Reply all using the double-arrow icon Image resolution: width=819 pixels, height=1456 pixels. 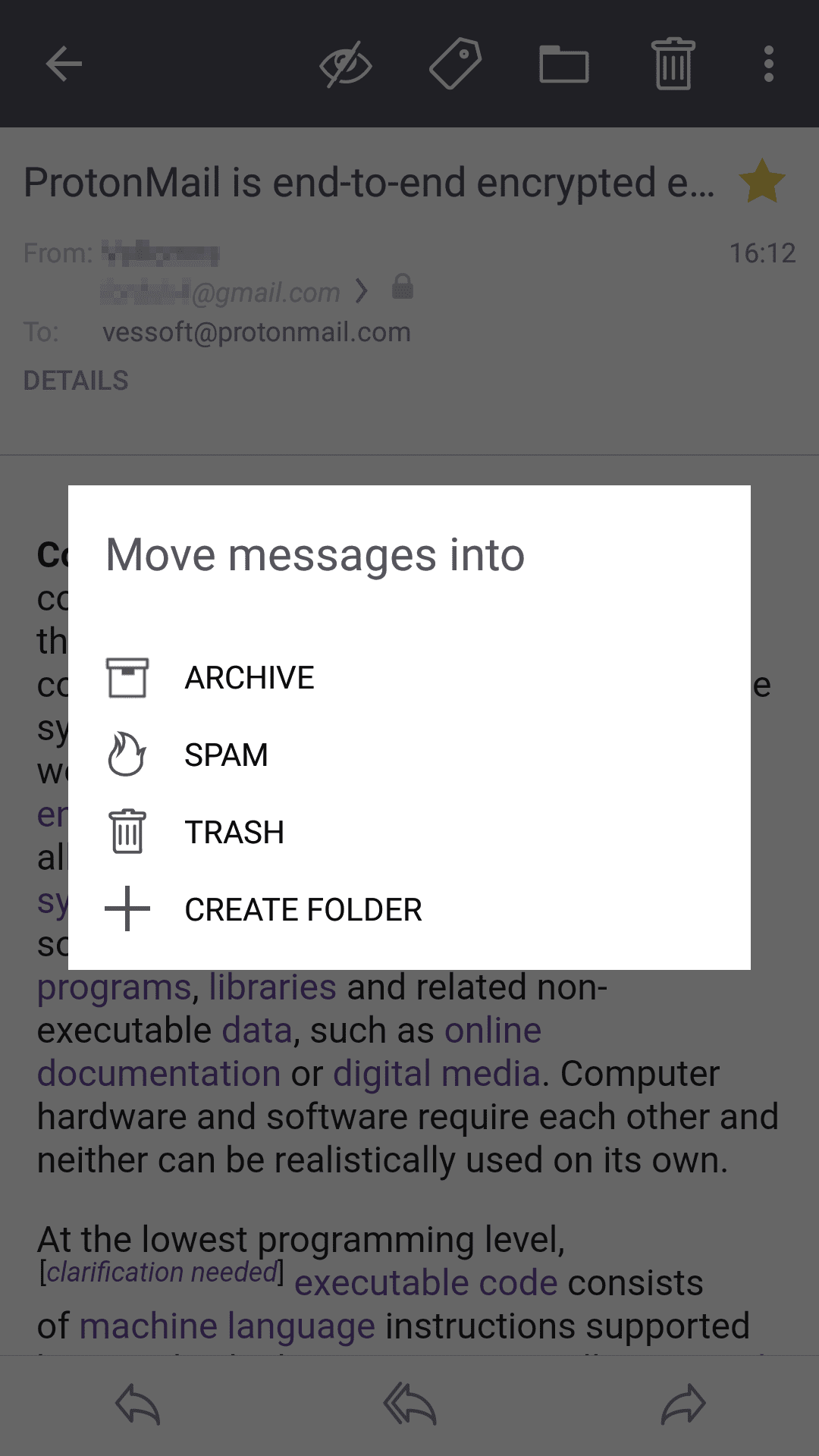409,1404
